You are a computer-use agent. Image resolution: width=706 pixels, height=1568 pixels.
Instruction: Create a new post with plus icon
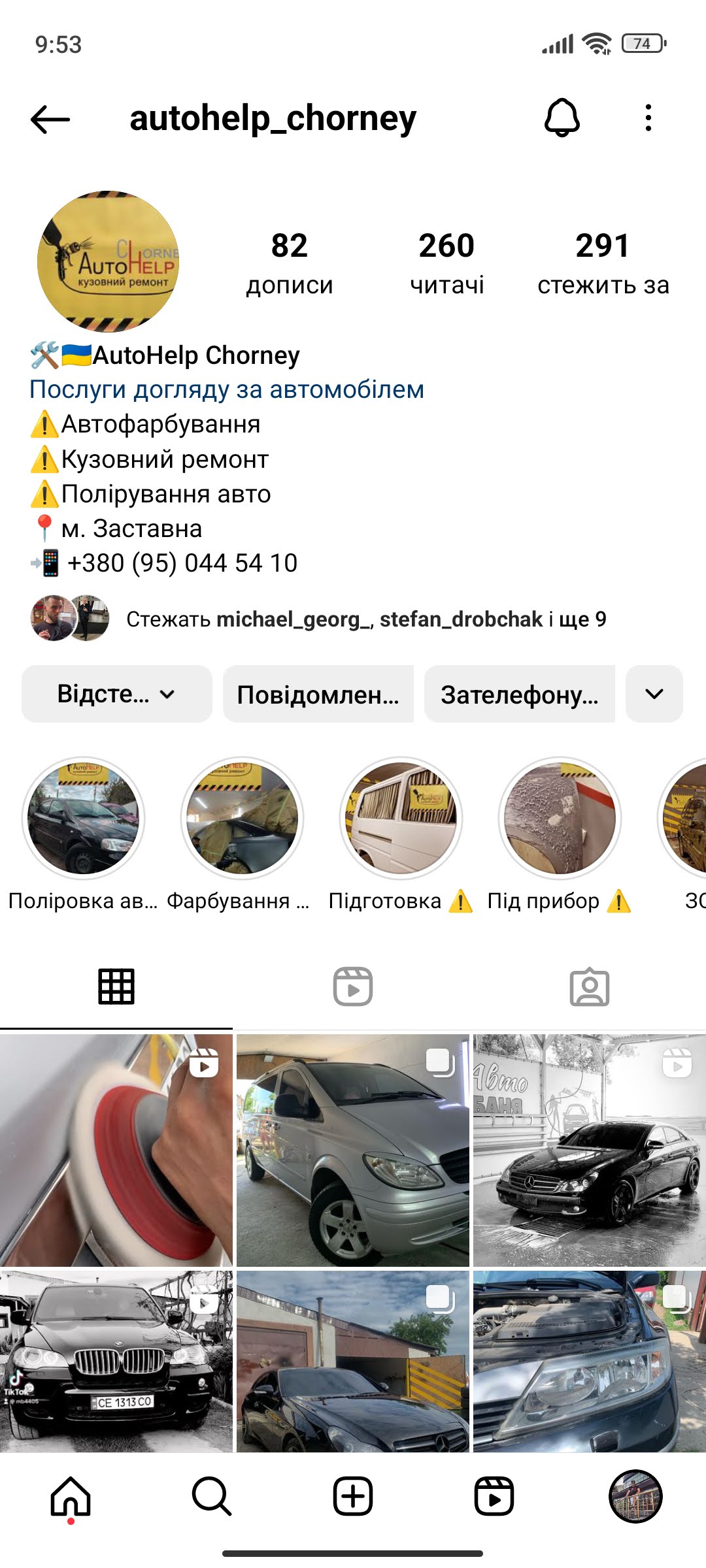[x=353, y=1496]
